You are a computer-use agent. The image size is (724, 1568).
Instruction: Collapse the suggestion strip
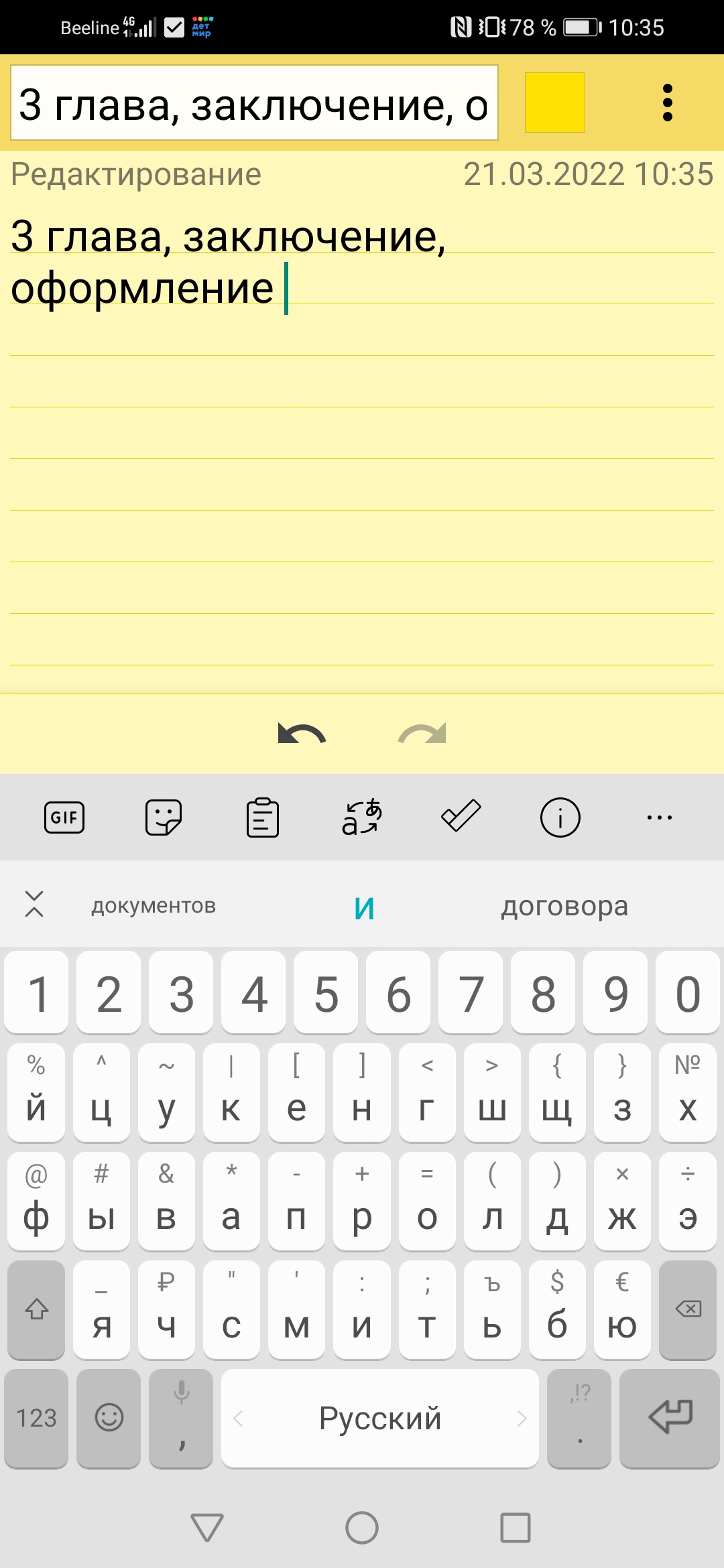[34, 904]
